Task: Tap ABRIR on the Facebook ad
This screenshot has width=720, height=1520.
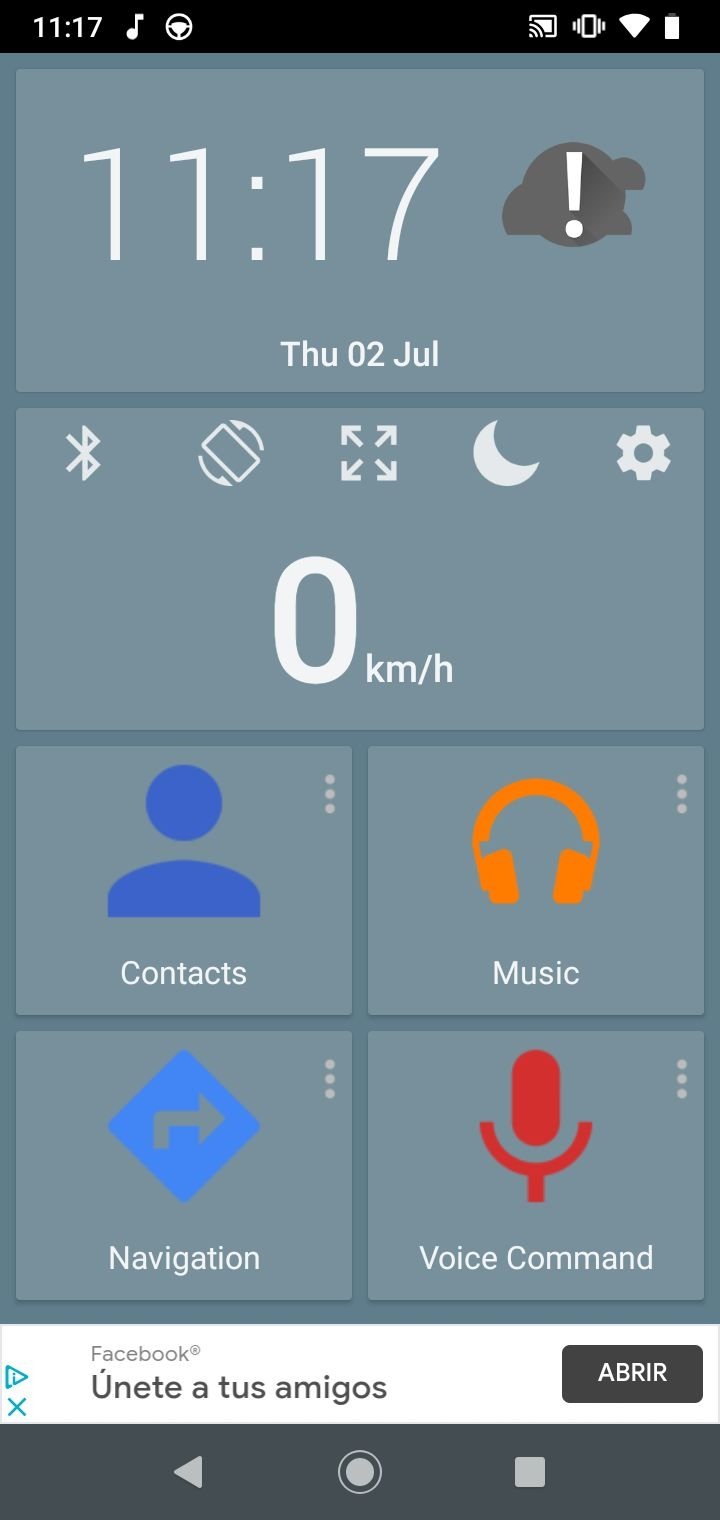Action: (x=632, y=1373)
